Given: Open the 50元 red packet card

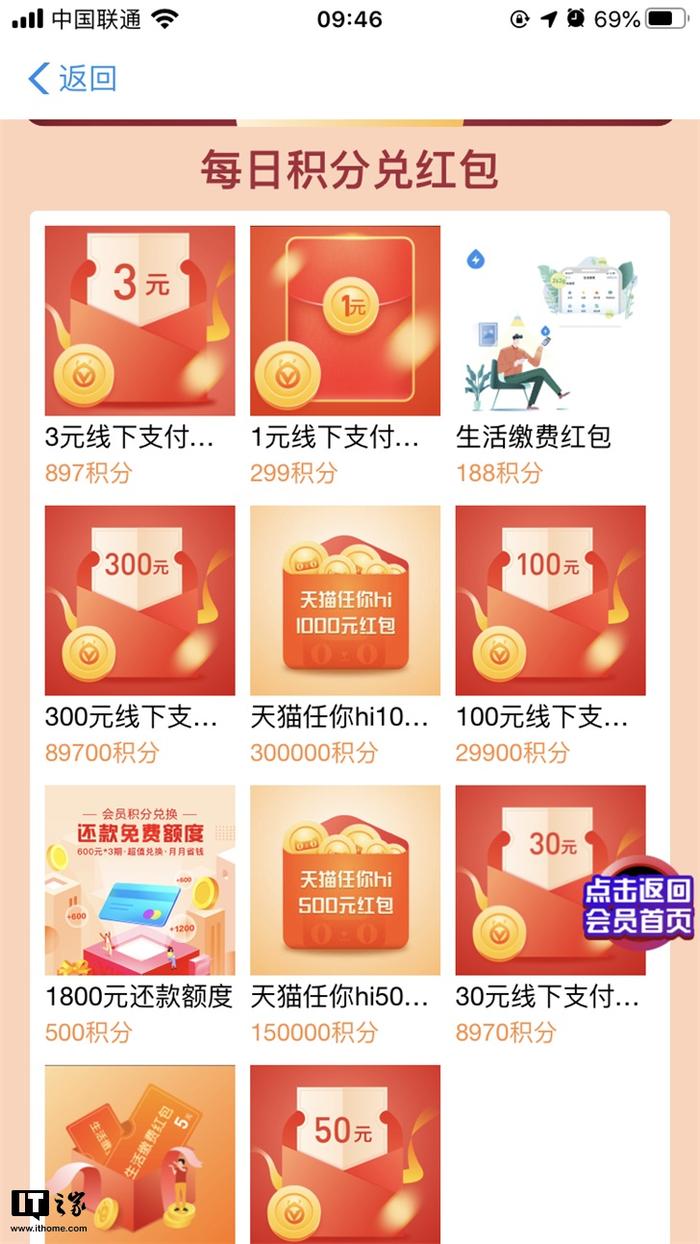Looking at the screenshot, I should (x=345, y=1150).
